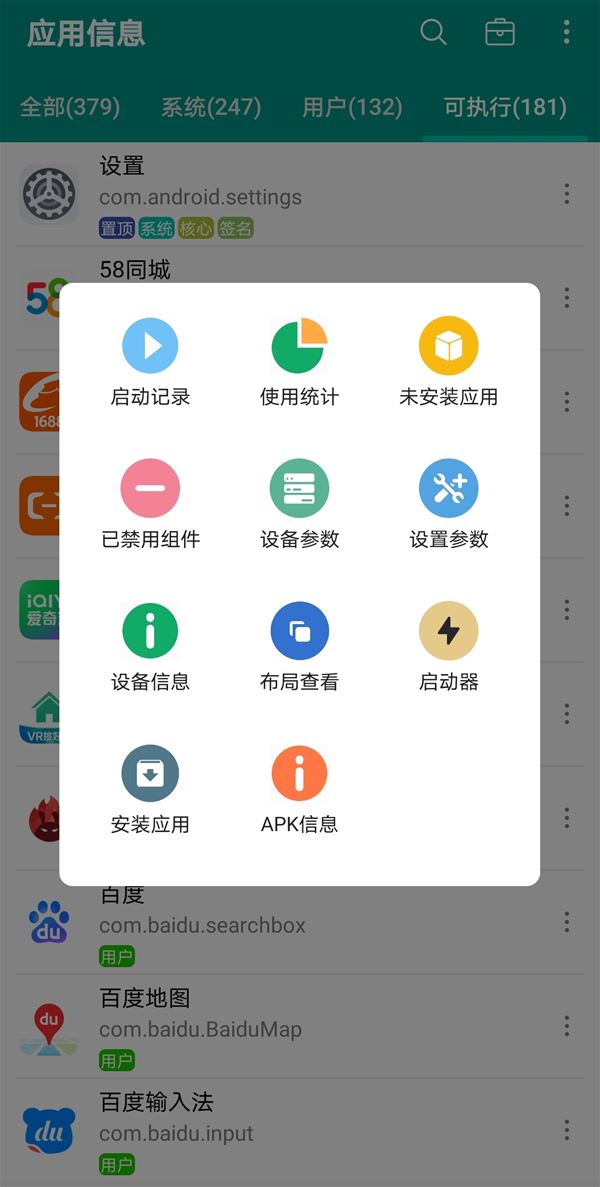Tap the toolbox briefcase icon
600x1187 pixels.
[500, 32]
